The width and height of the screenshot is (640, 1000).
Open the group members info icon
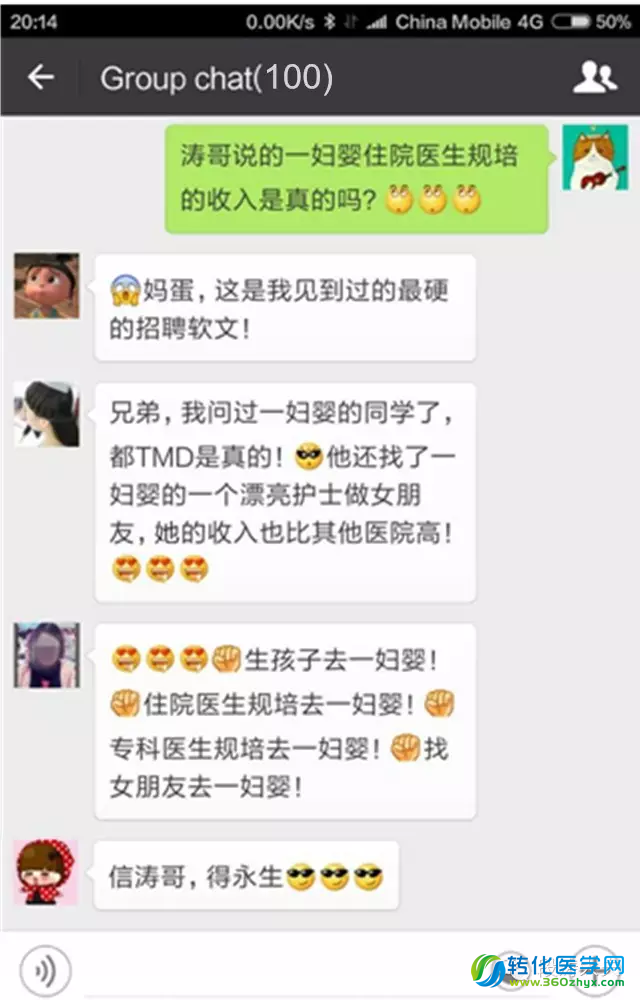[x=596, y=77]
